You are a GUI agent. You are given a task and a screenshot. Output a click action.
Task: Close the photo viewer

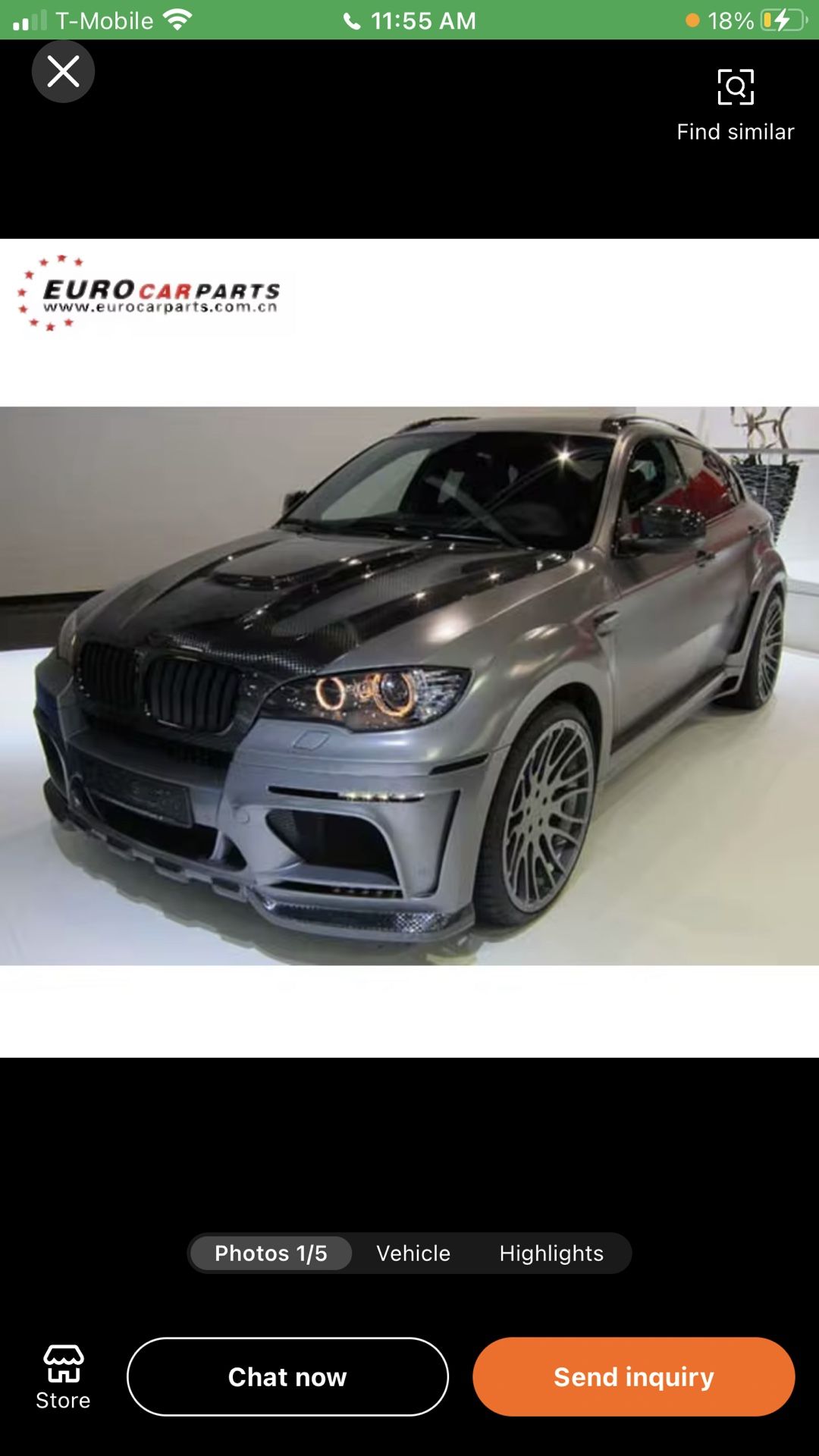[63, 72]
